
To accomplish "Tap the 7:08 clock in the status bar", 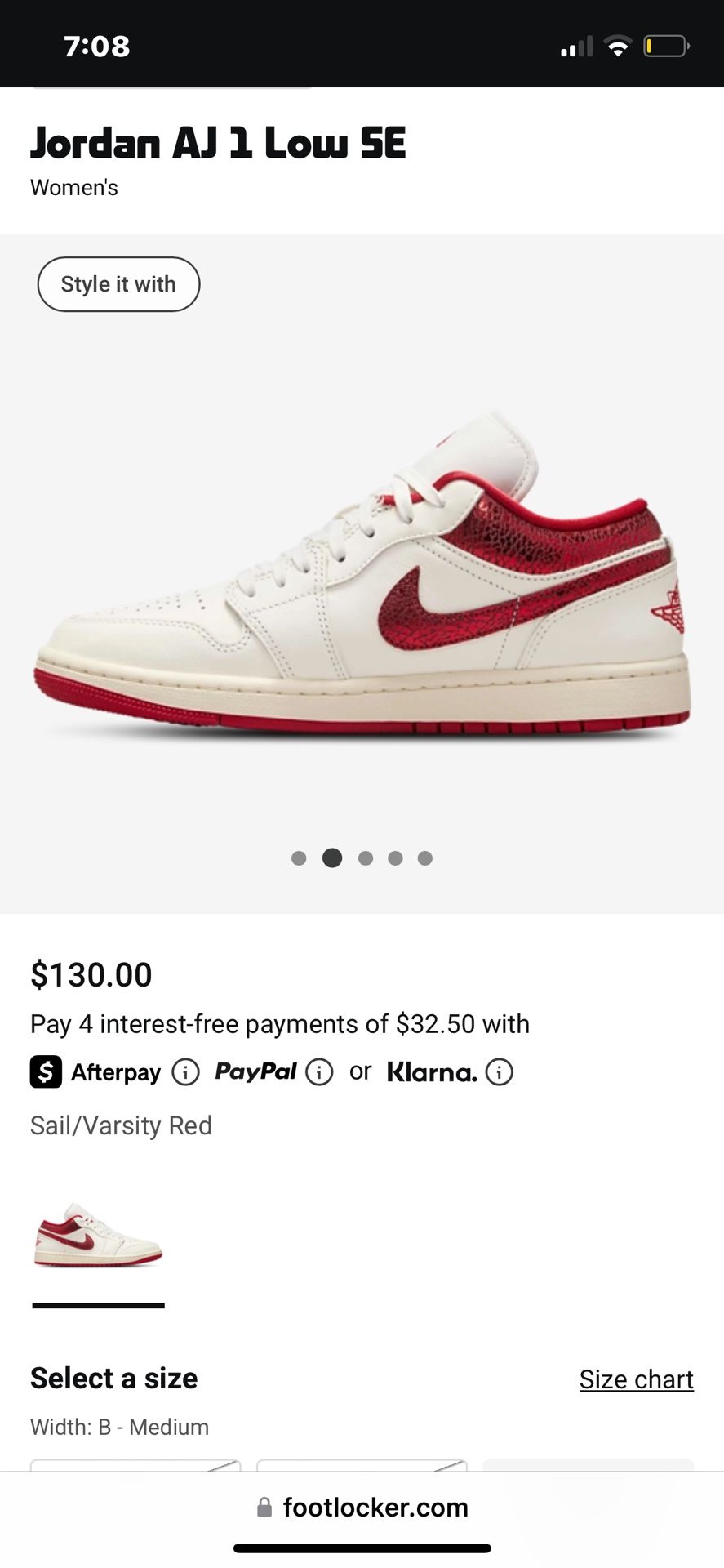I will pyautogui.click(x=95, y=46).
